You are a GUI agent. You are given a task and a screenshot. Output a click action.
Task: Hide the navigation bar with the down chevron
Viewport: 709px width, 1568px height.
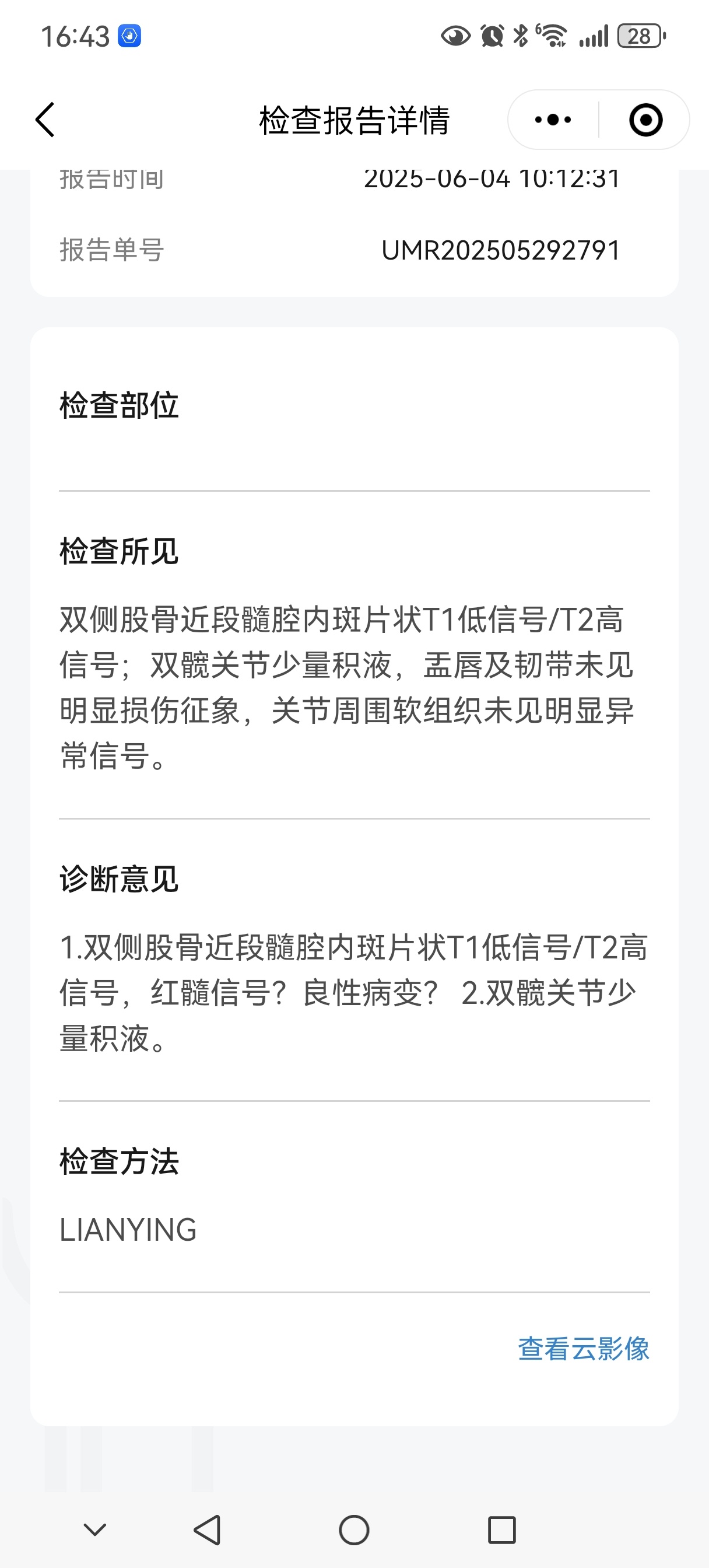[95, 1529]
